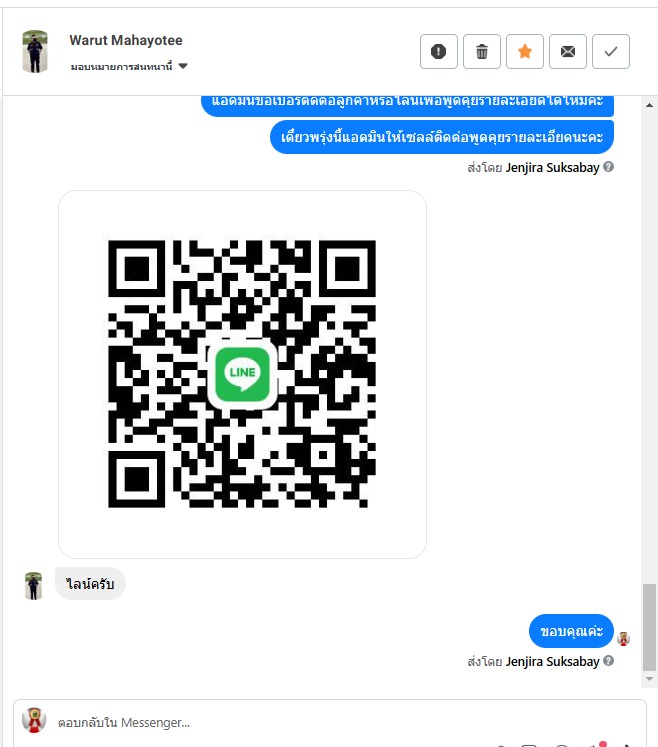
Task: Open Warut Mahayotee's profile picture
Action: [35, 51]
